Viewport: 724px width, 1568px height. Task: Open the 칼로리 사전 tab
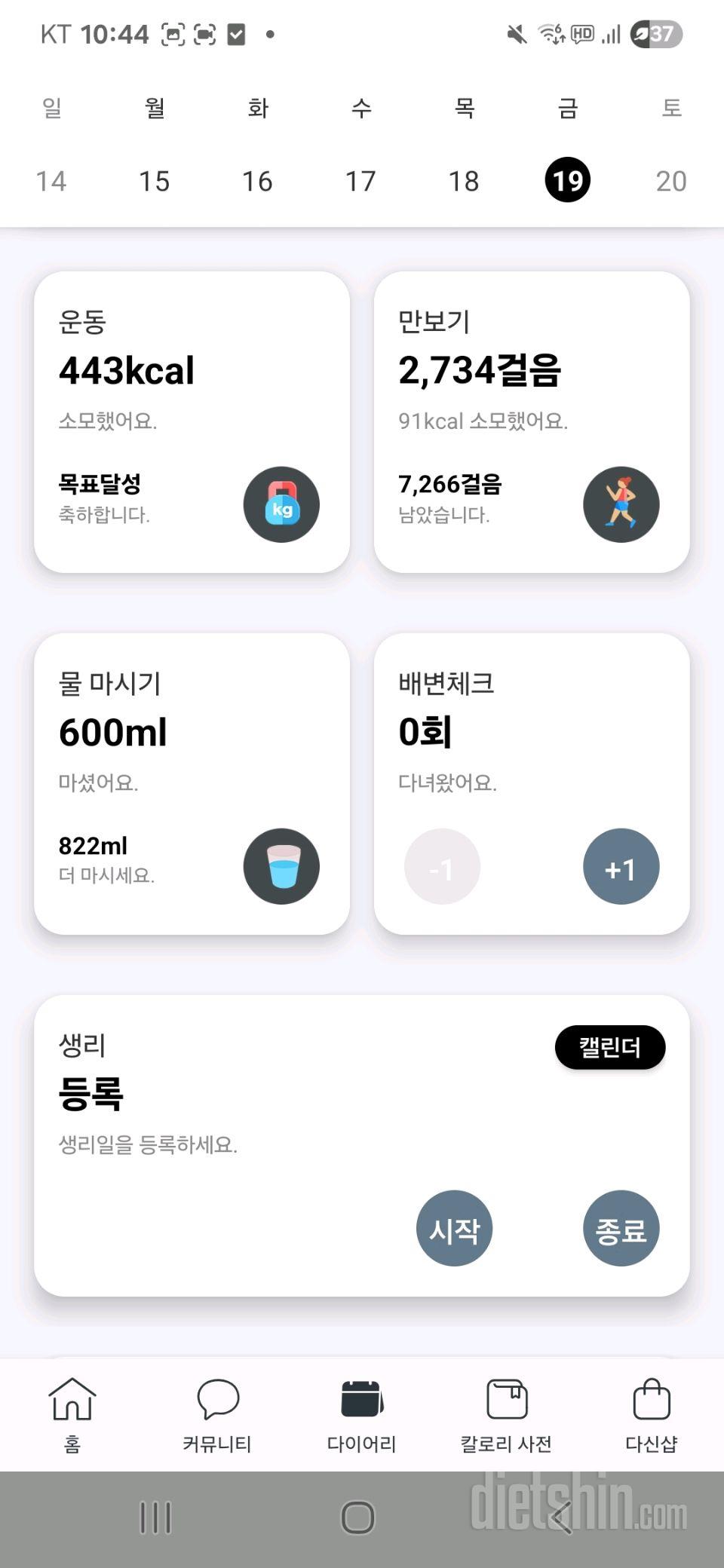[507, 1415]
